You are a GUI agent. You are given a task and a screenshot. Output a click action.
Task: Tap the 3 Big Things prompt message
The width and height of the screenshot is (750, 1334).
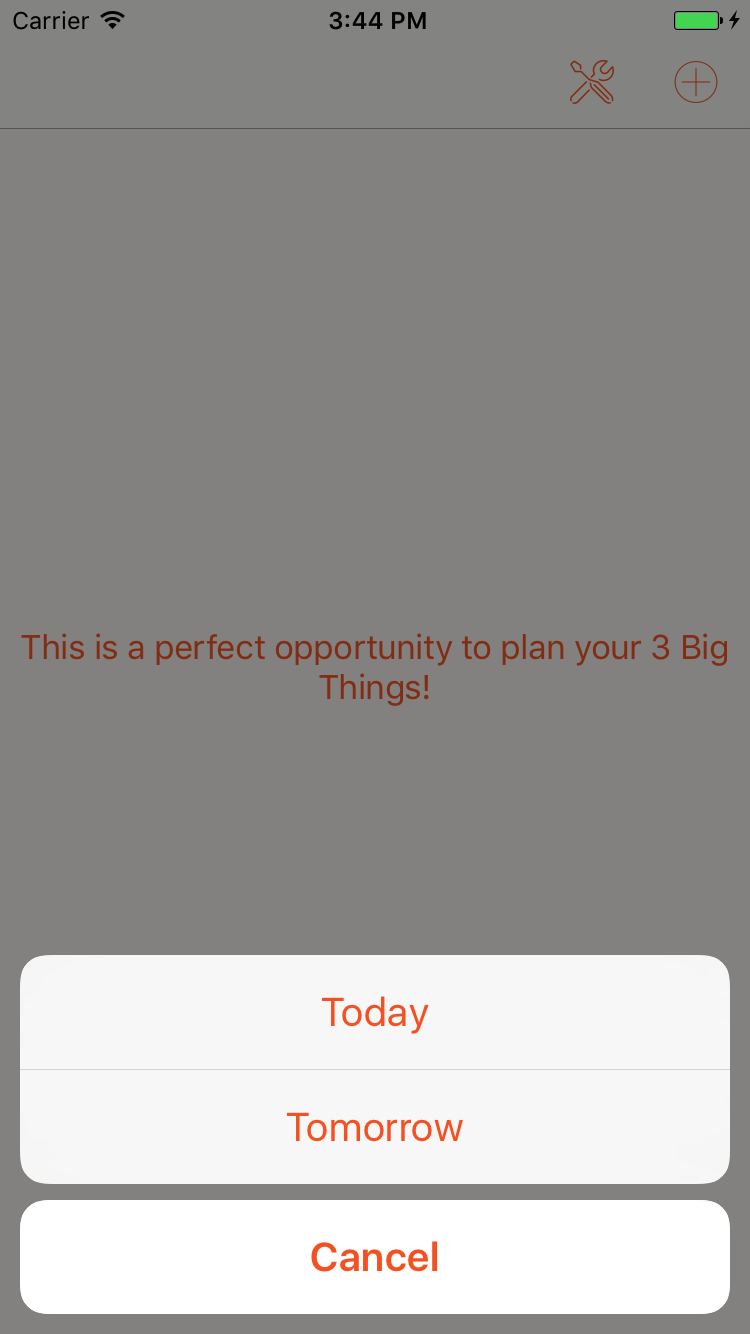tap(375, 667)
